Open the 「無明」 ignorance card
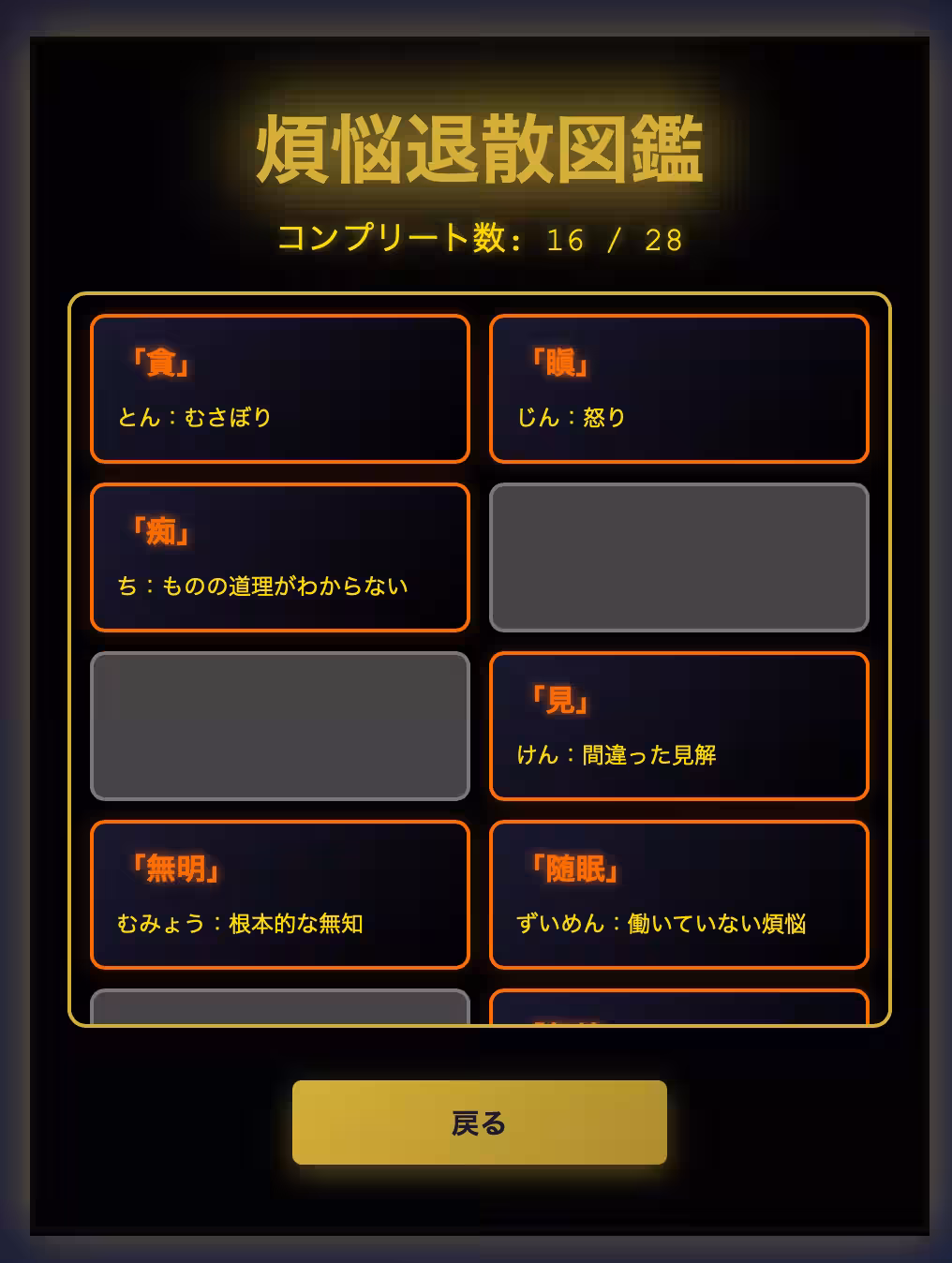952x1263 pixels. 279,895
